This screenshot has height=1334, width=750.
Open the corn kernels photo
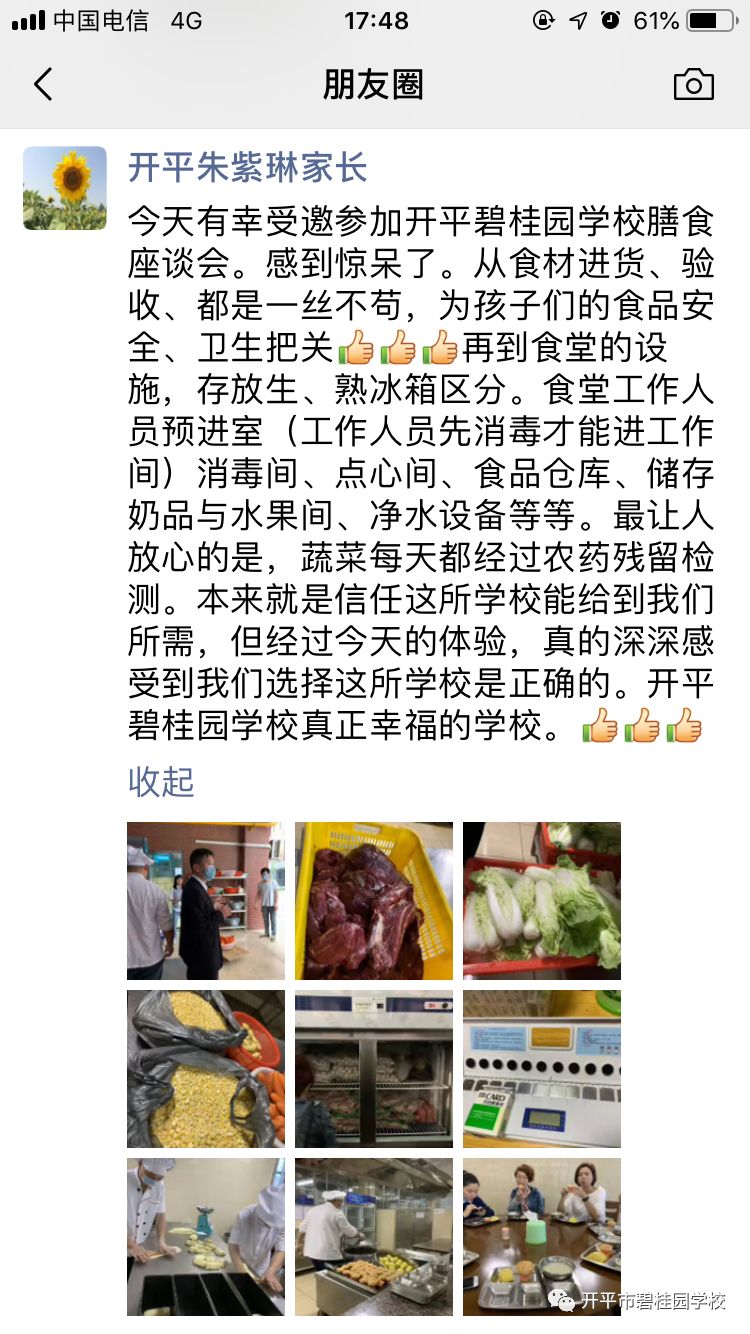(206, 1068)
